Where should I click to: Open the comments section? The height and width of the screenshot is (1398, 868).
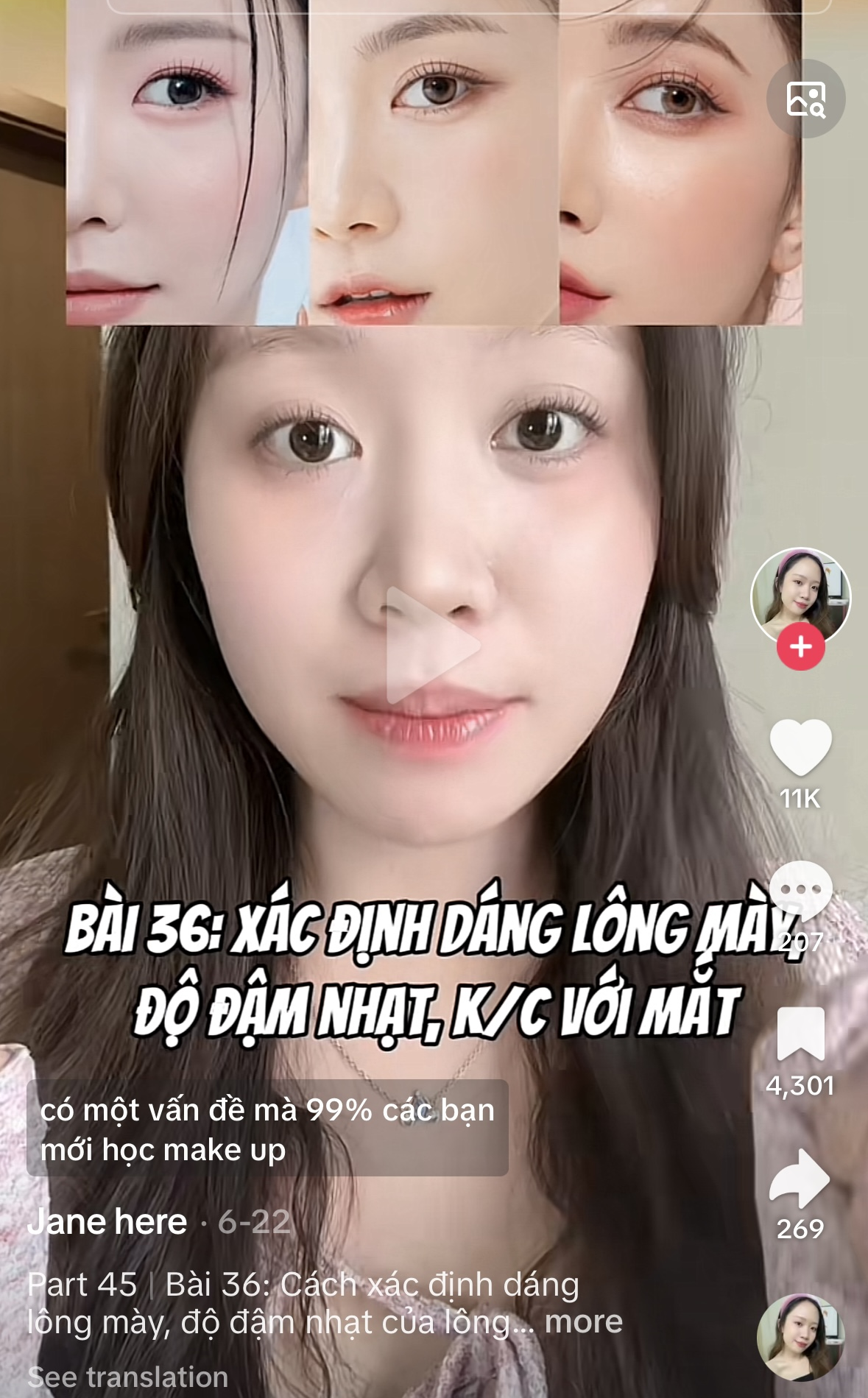tap(800, 890)
